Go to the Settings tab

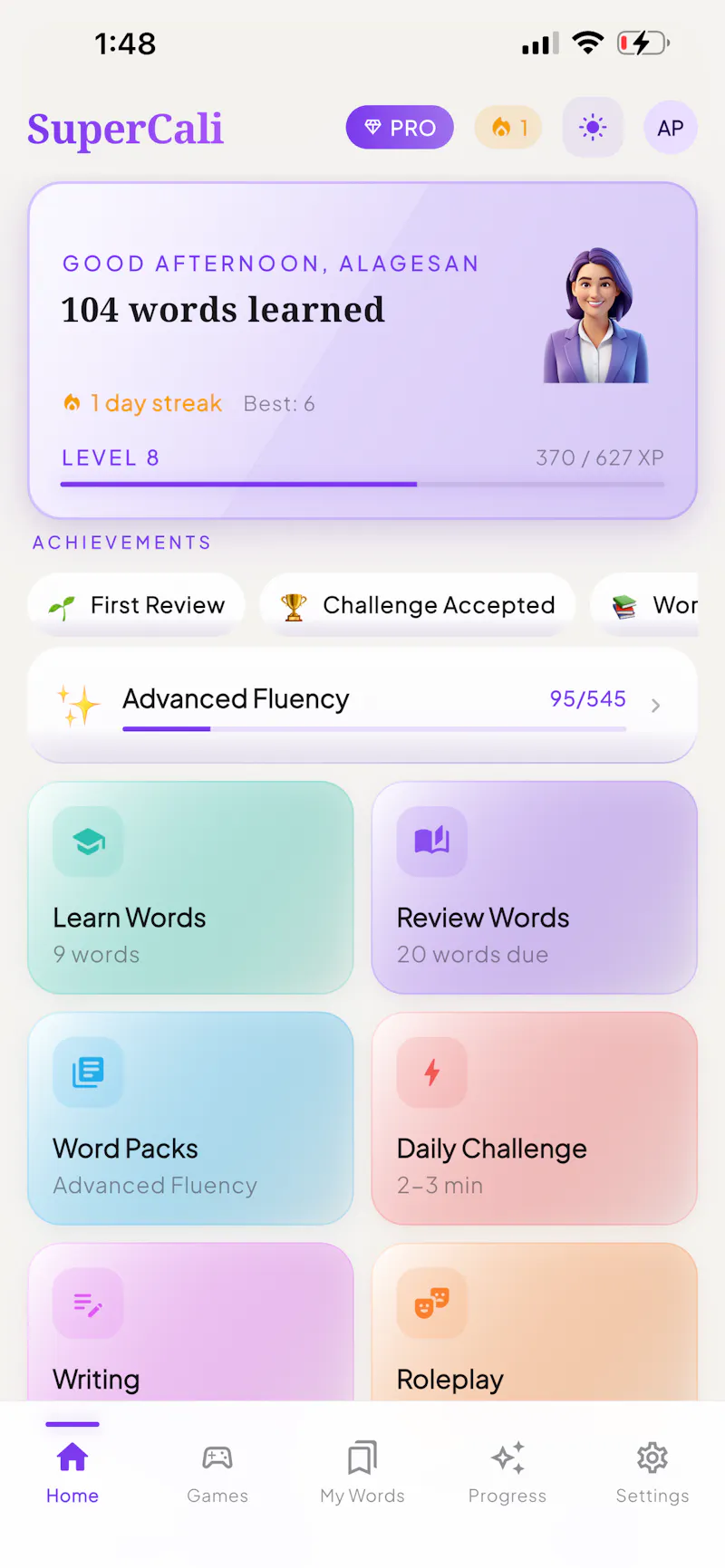pos(652,1473)
